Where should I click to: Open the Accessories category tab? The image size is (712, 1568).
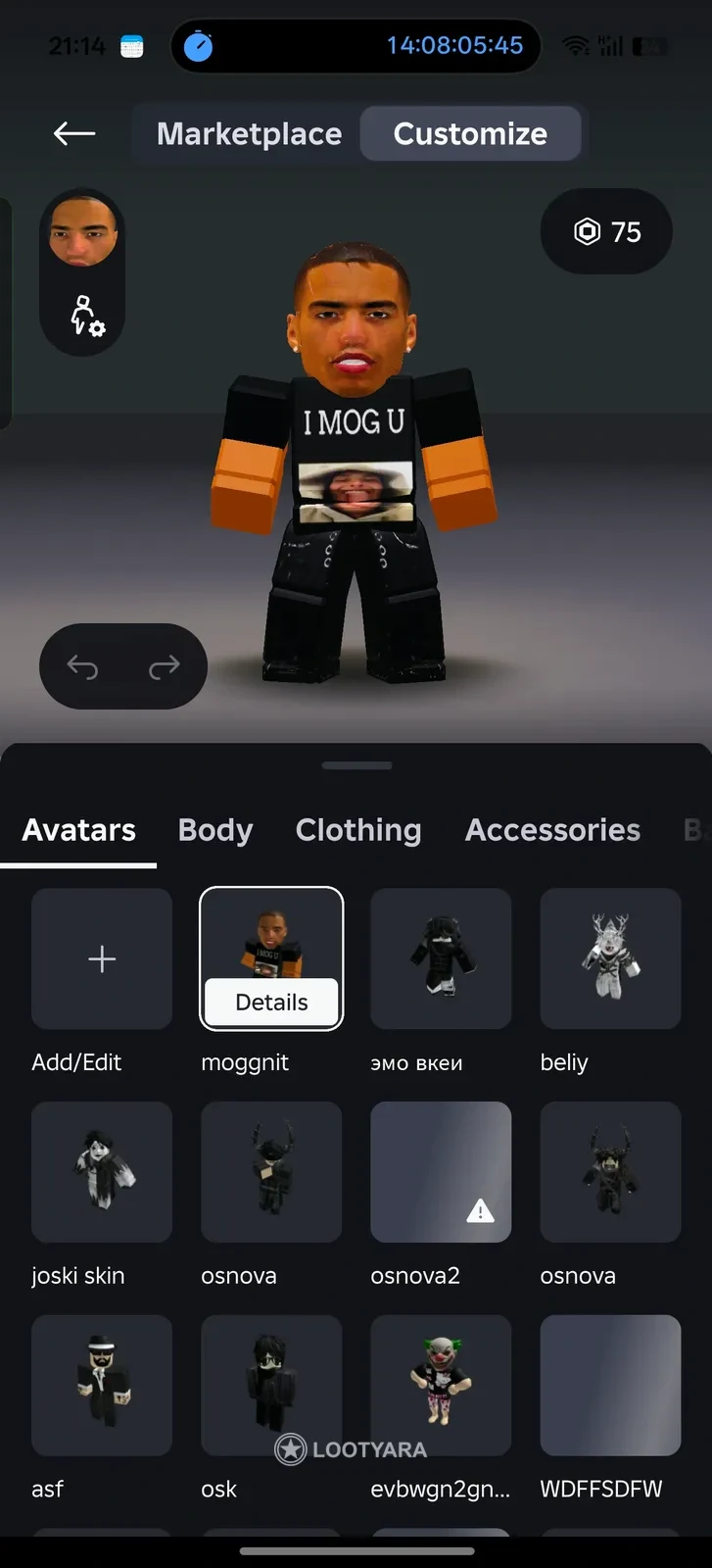coord(552,830)
